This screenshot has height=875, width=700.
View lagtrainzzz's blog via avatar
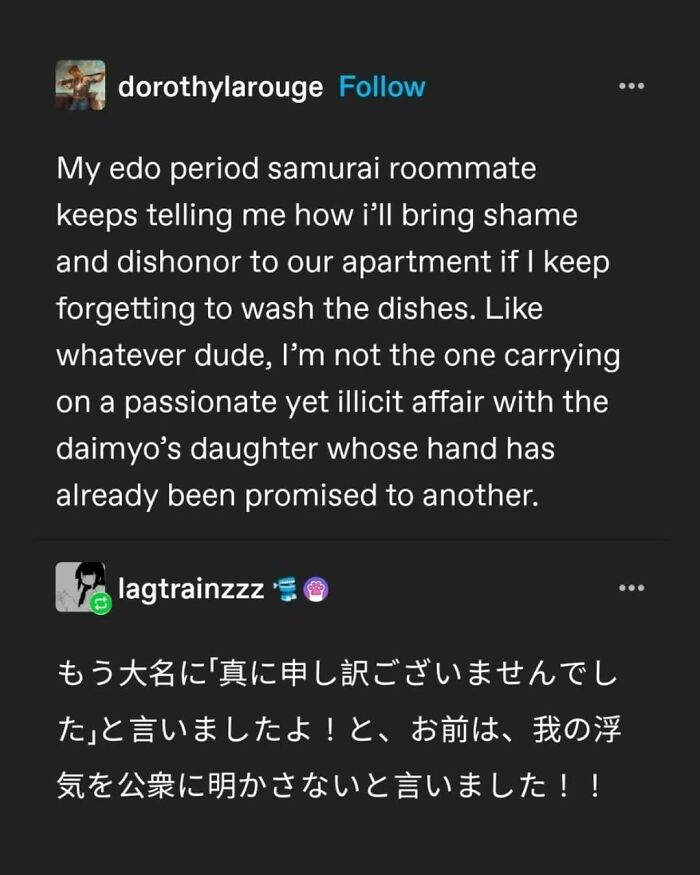[x=80, y=587]
